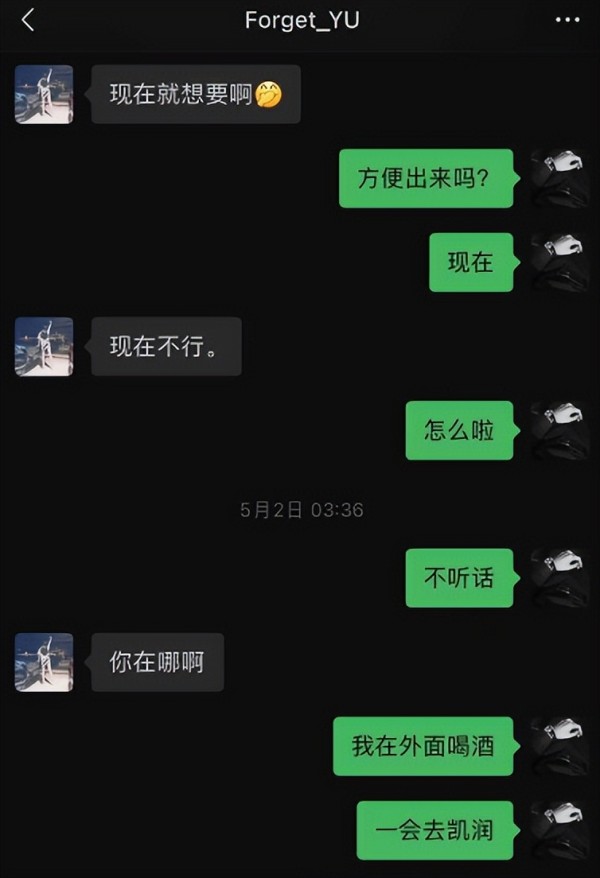Open my profile picture beside 我在外面喝酒
600x878 pixels.
(x=558, y=746)
